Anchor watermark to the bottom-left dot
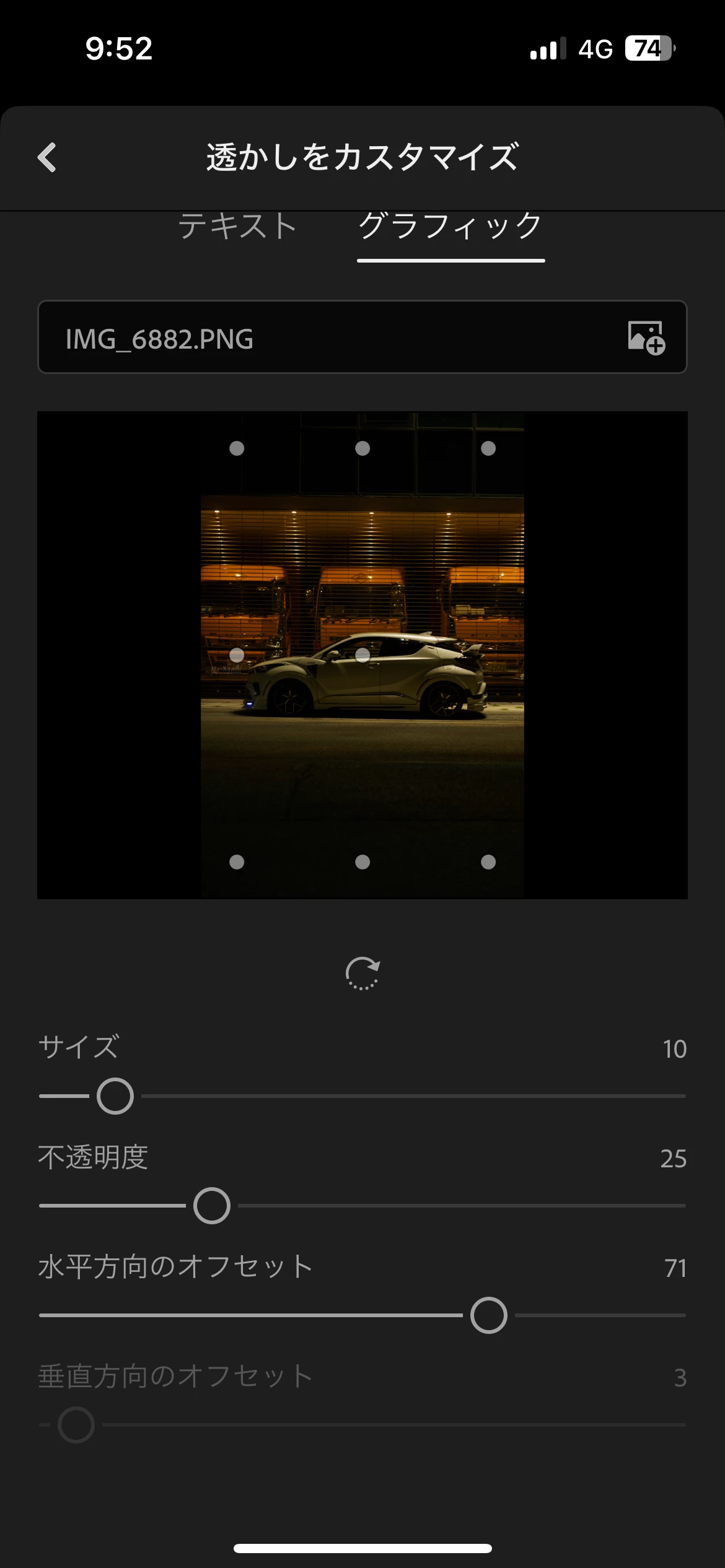 point(237,862)
